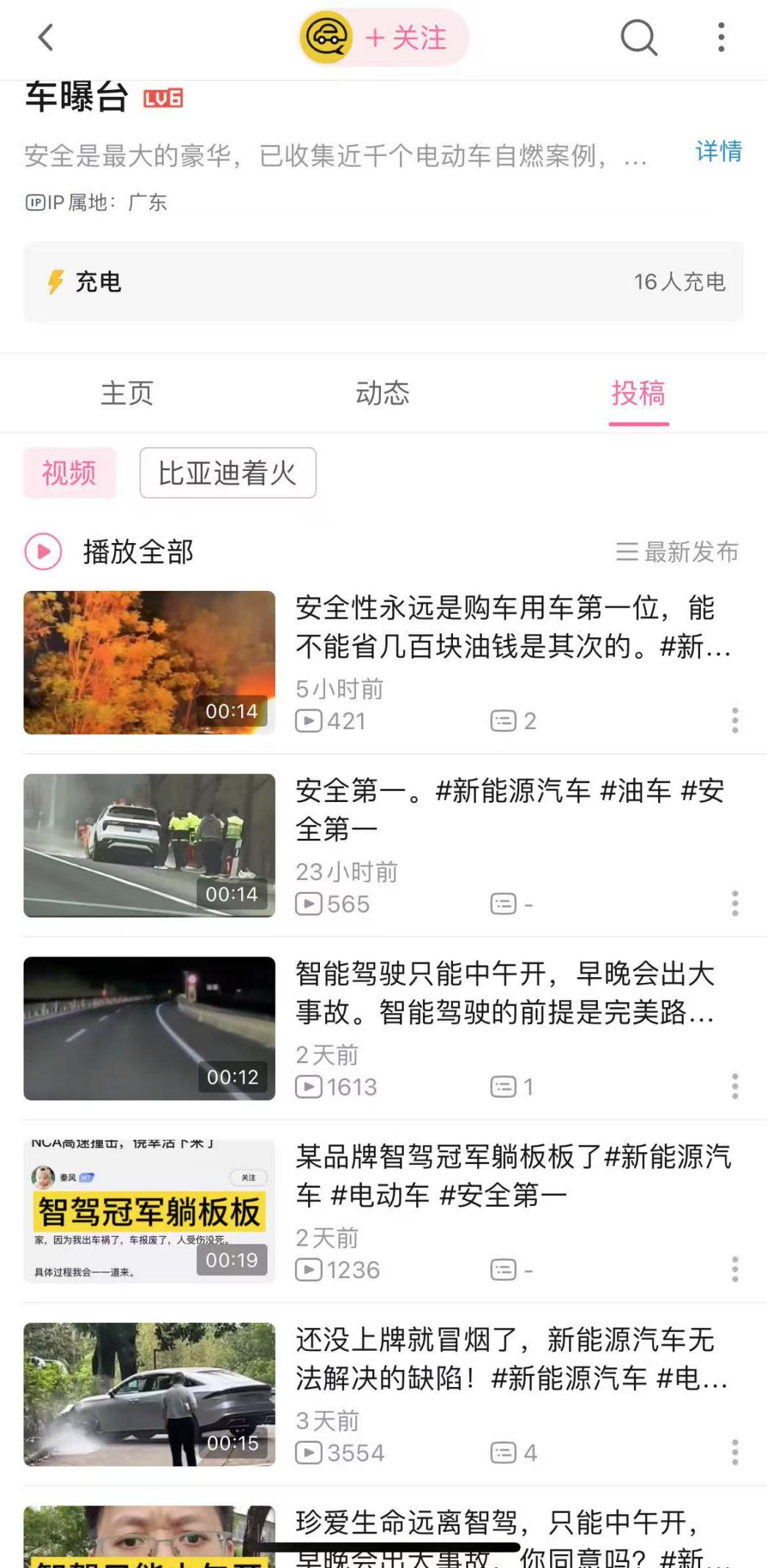
Task: Open the 某品牌智驾冠军躺板板了 video
Action: tap(513, 1176)
